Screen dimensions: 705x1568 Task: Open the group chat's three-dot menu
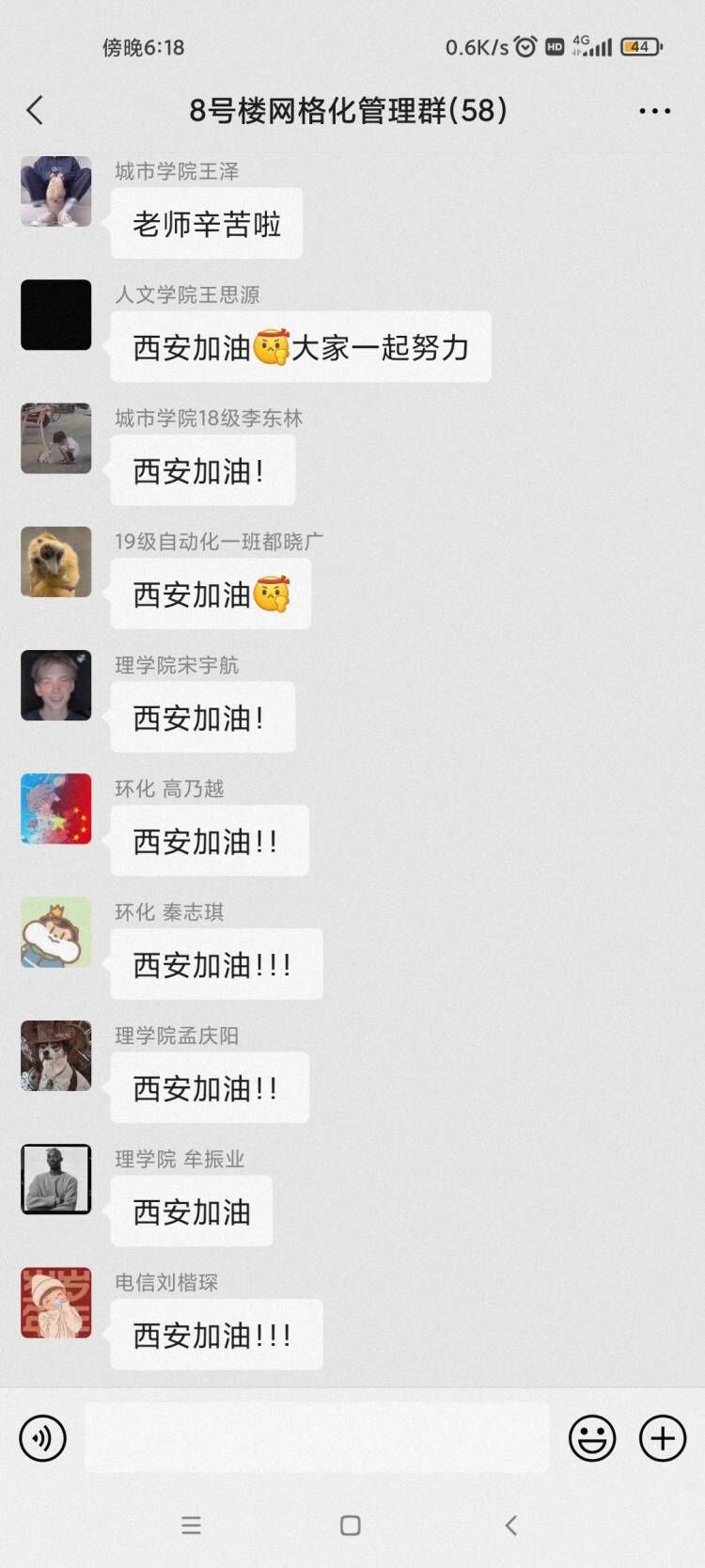coord(654,111)
